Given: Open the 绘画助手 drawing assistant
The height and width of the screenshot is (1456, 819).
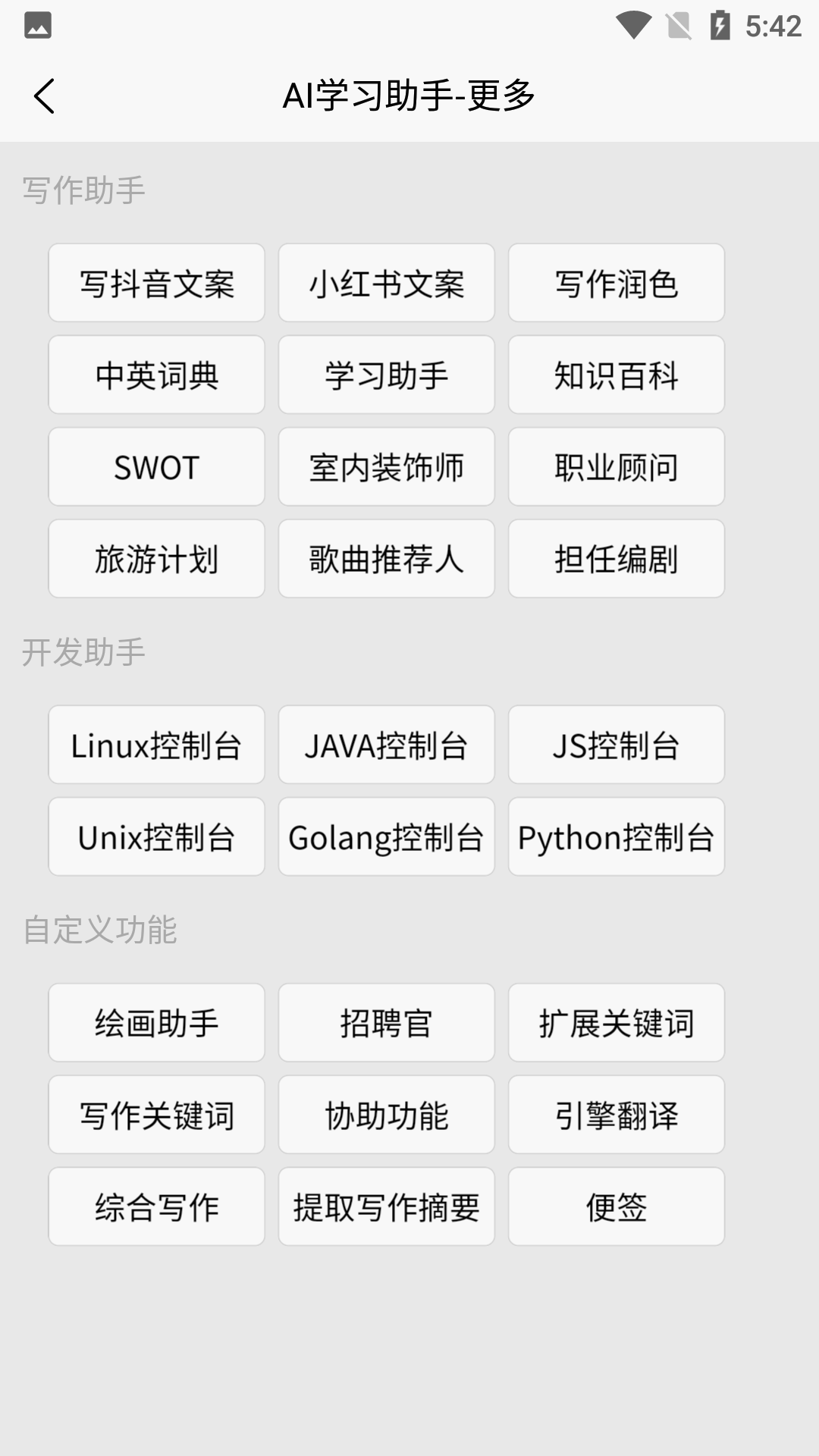Looking at the screenshot, I should 156,1023.
